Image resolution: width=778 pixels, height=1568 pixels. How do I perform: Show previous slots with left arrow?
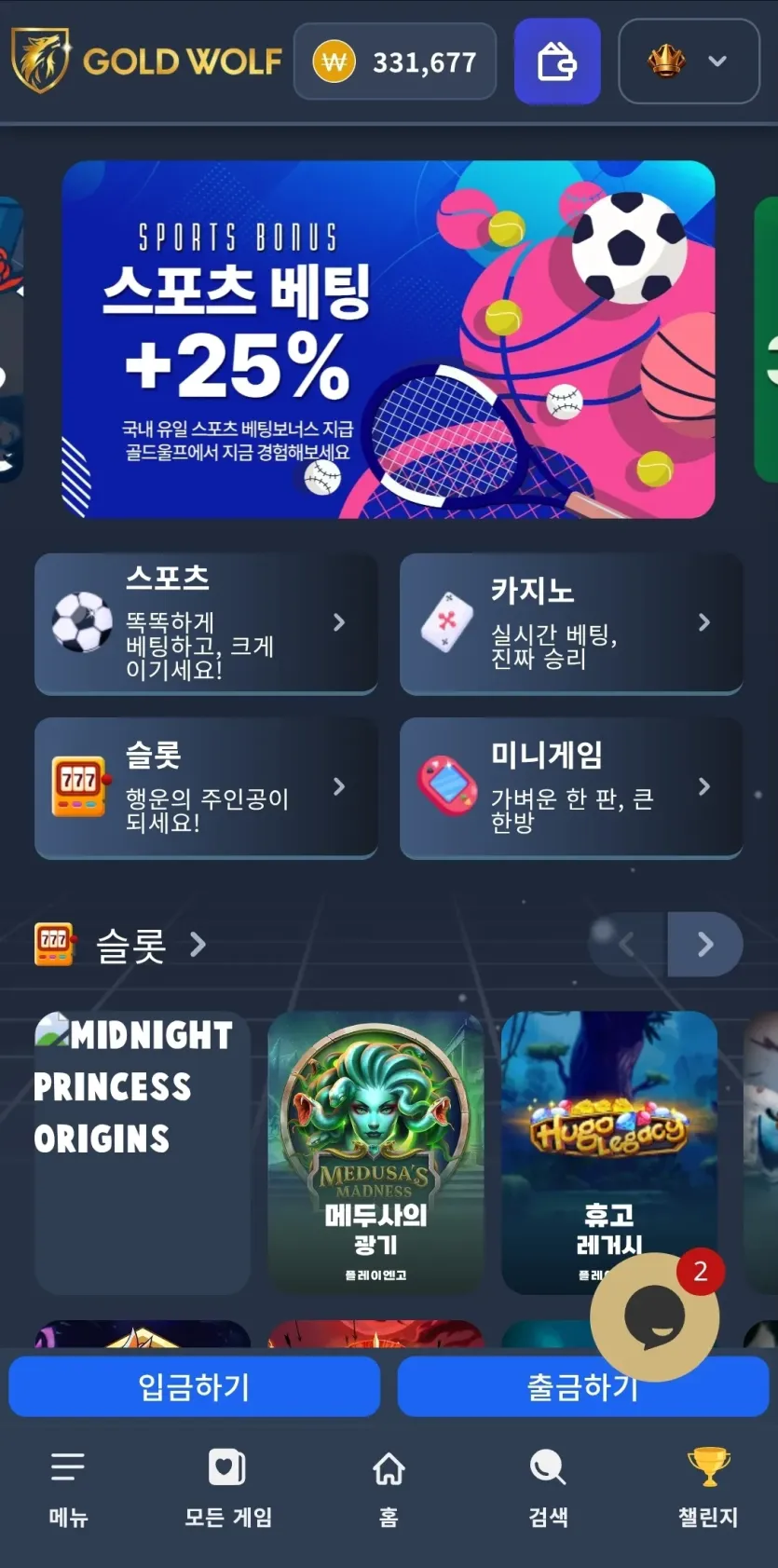[x=628, y=945]
